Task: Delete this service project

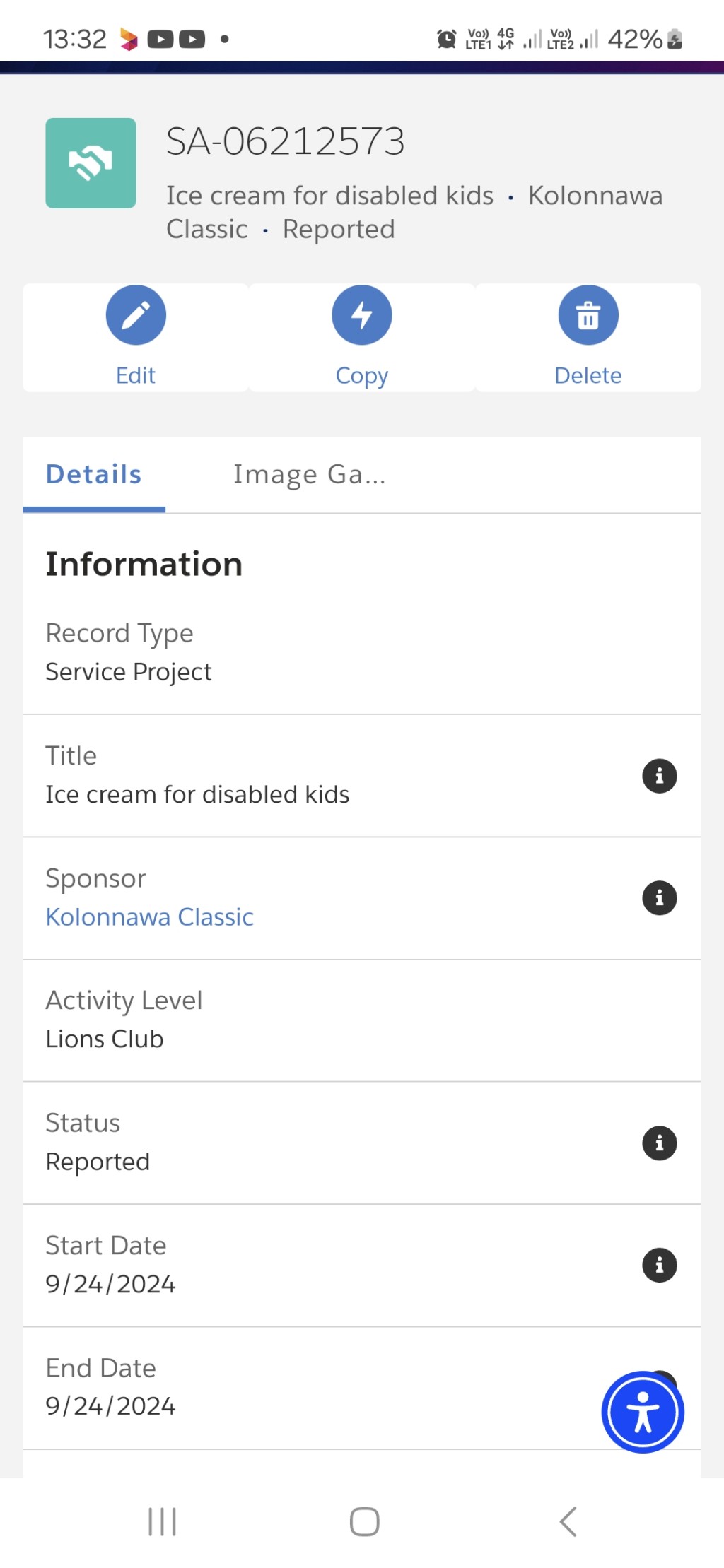Action: click(588, 337)
